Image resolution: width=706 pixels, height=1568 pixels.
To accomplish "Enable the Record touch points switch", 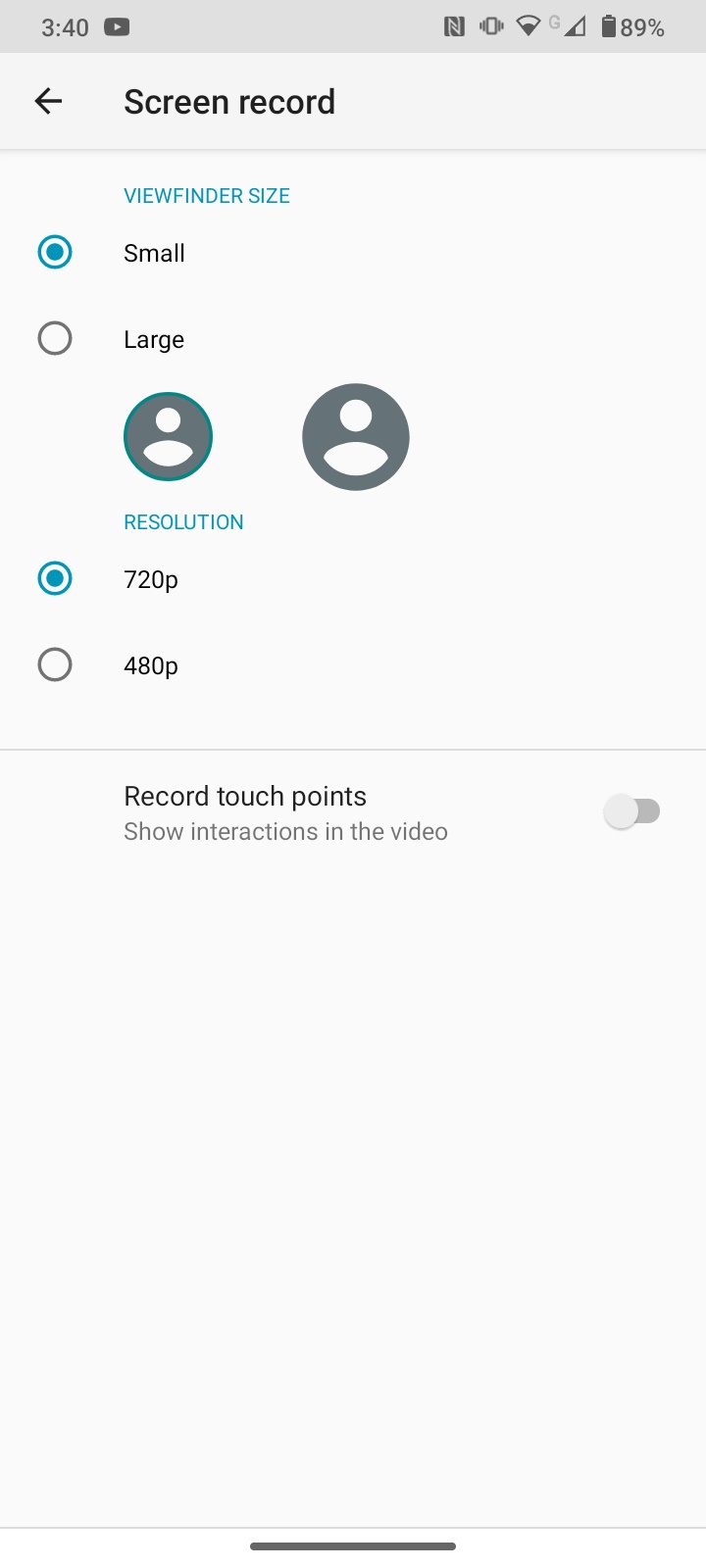I will pos(632,811).
